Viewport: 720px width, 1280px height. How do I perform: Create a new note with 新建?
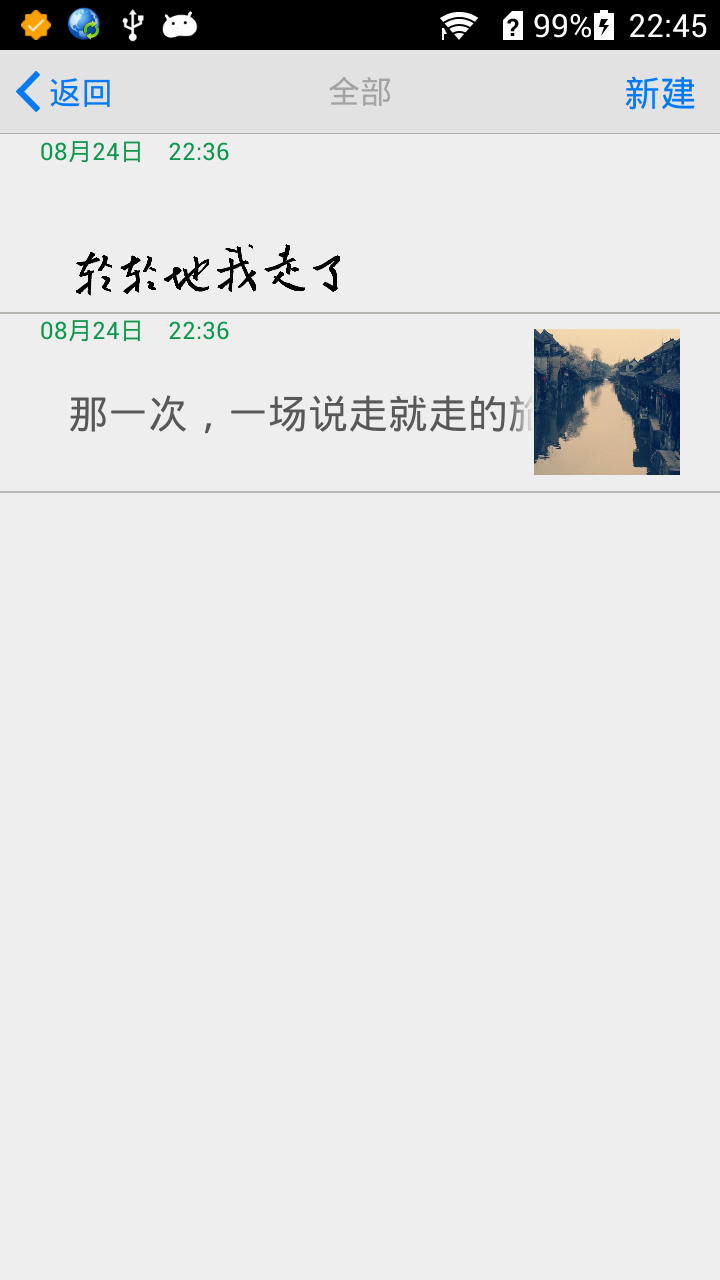pos(659,93)
